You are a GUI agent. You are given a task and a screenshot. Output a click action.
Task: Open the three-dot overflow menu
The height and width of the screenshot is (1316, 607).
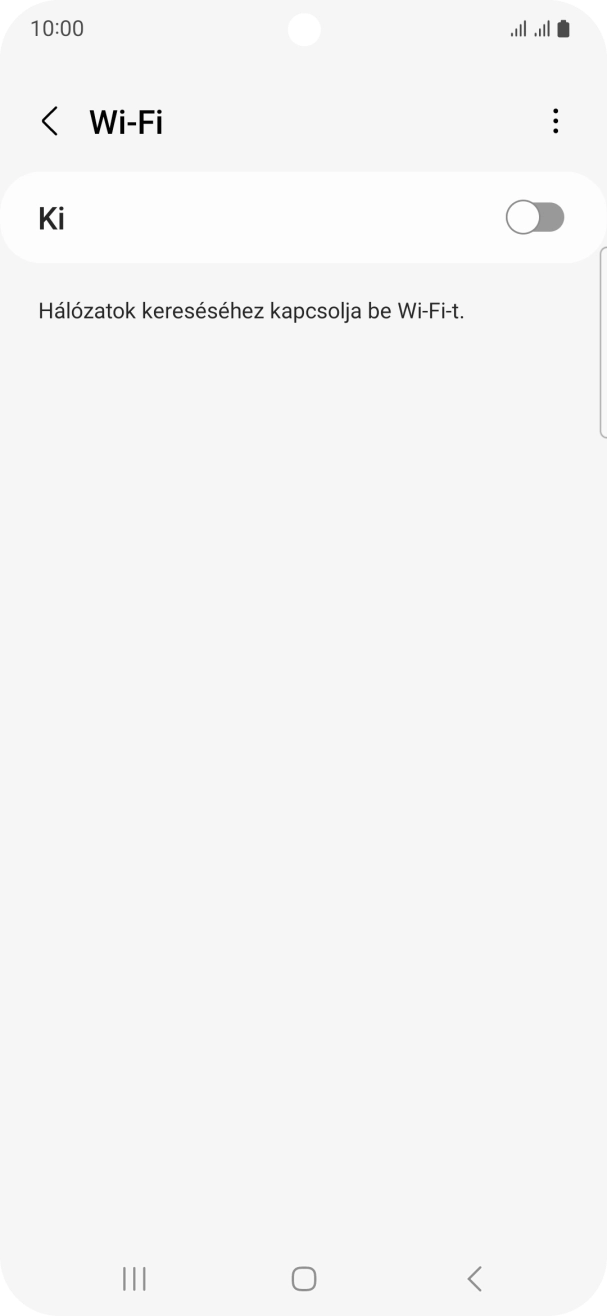(555, 122)
